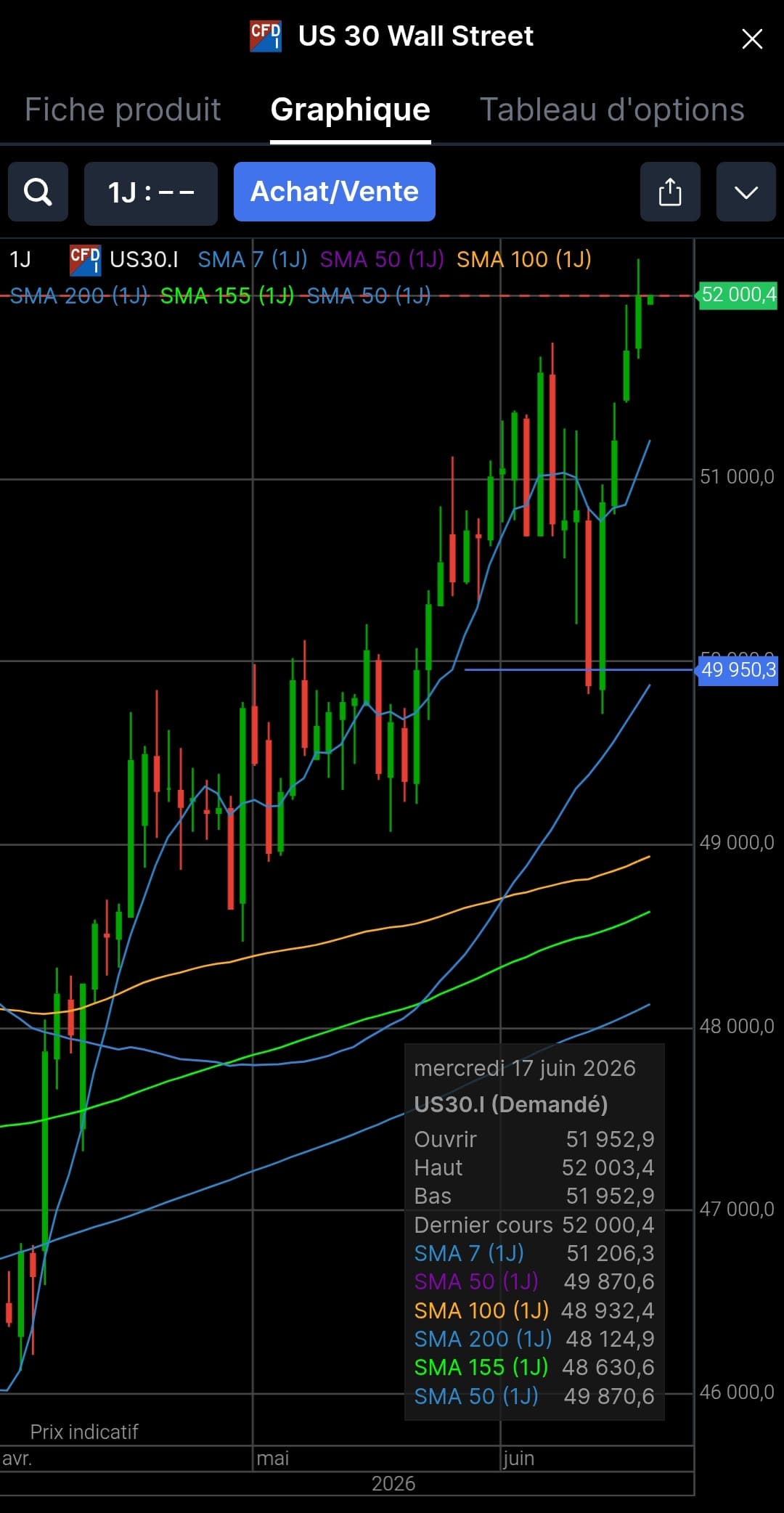Open the Tableau d'options tab
The height and width of the screenshot is (1513, 784).
[612, 110]
